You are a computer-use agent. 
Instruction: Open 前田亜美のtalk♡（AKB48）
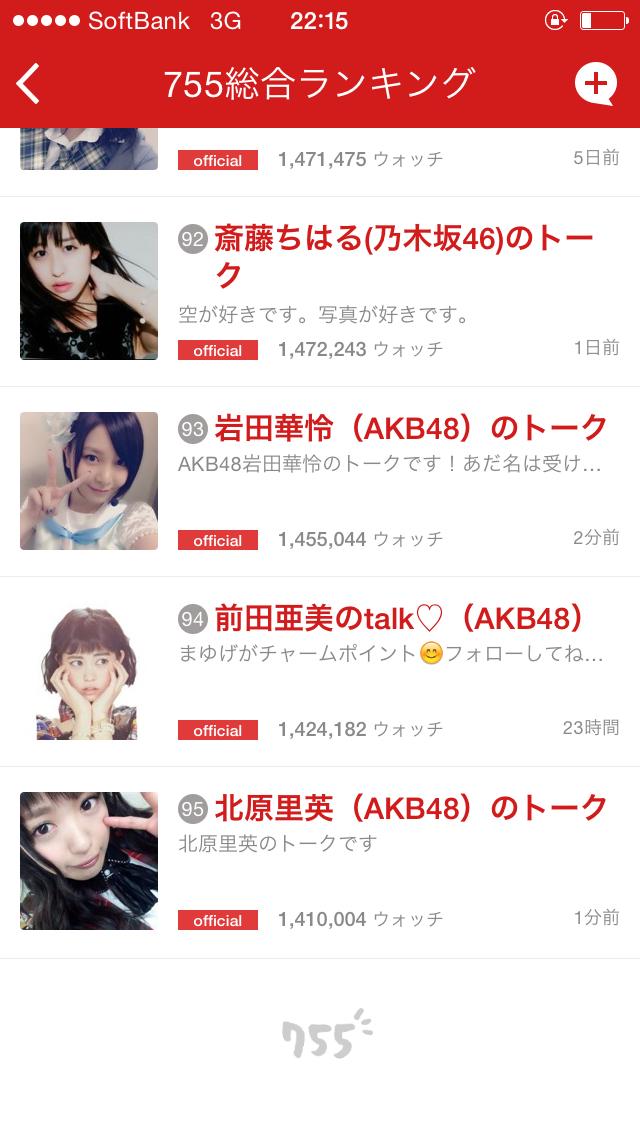click(x=399, y=619)
